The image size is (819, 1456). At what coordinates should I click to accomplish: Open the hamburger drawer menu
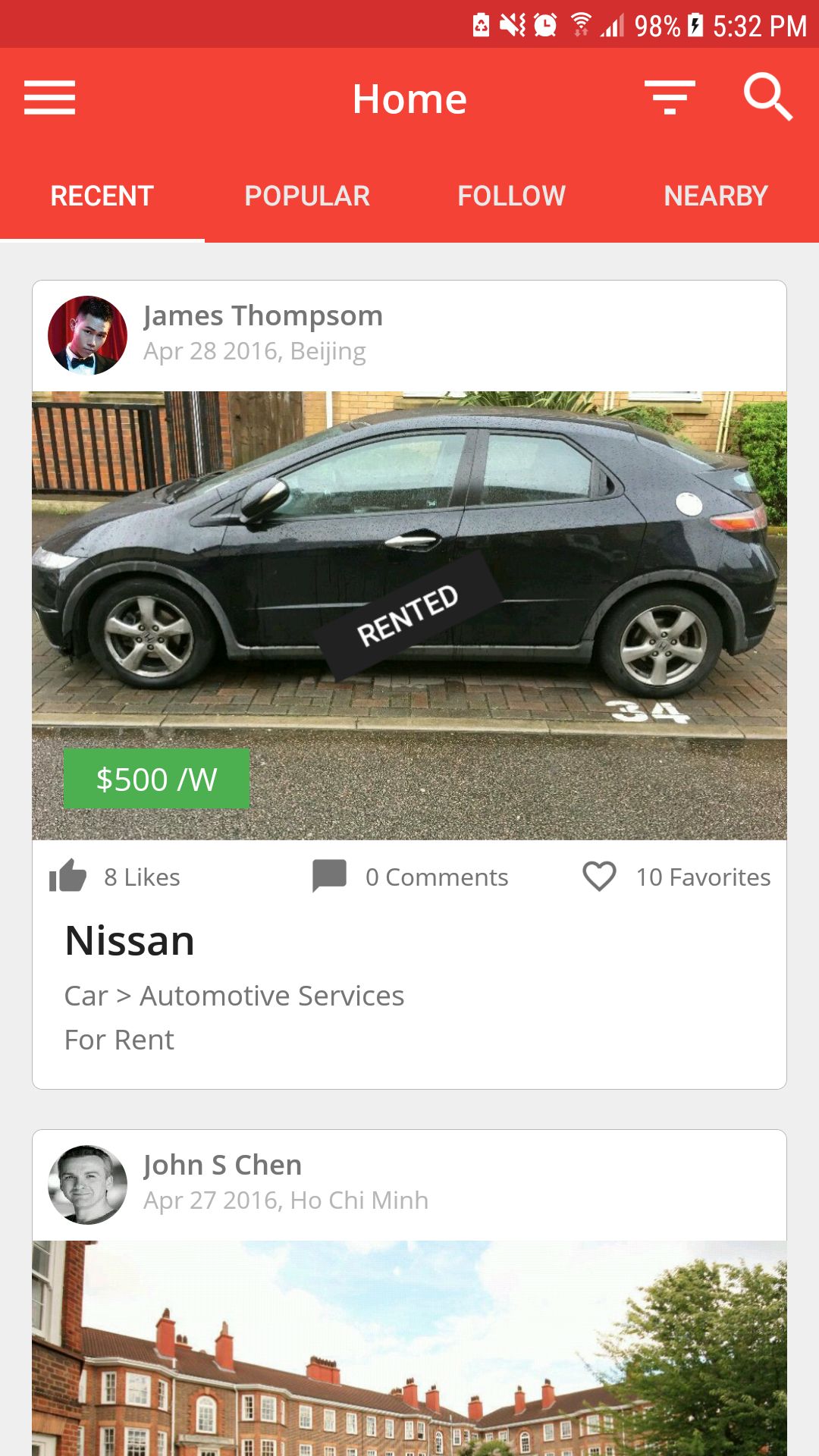49,98
